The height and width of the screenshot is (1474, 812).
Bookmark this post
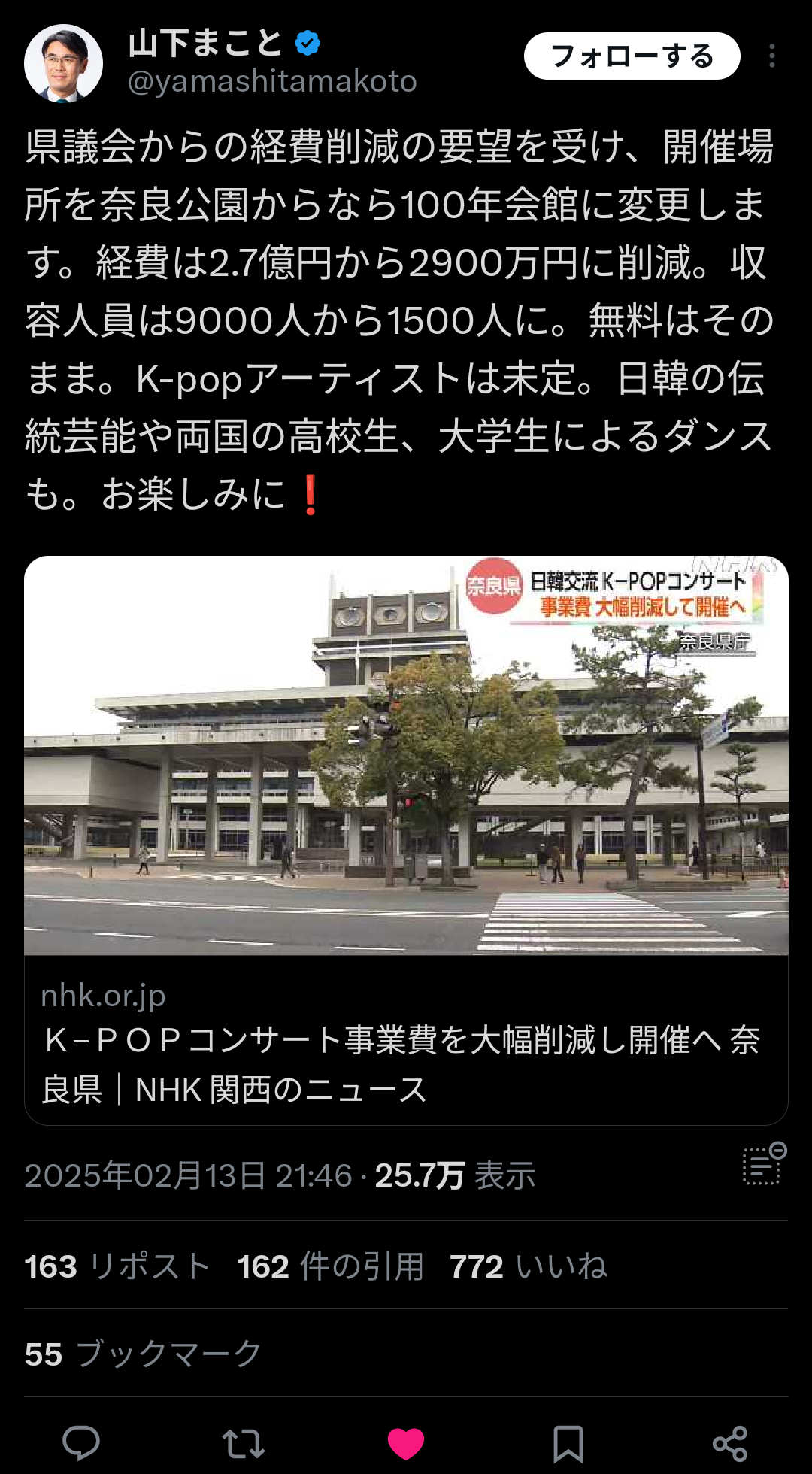click(x=568, y=1442)
